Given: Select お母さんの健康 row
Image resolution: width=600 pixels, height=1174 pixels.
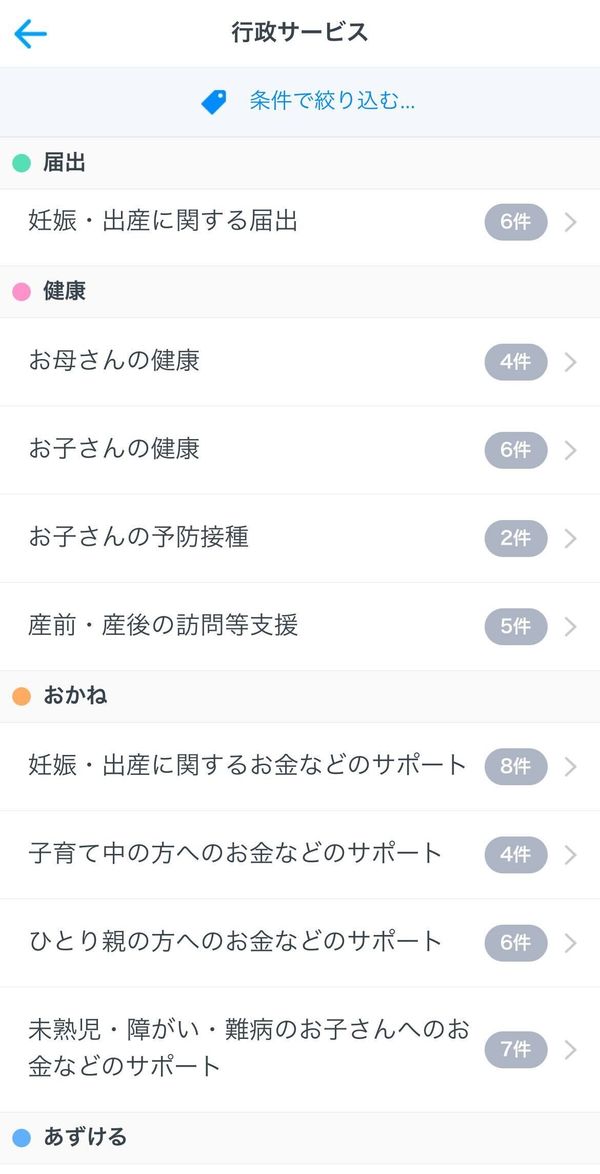Looking at the screenshot, I should pyautogui.click(x=300, y=362).
